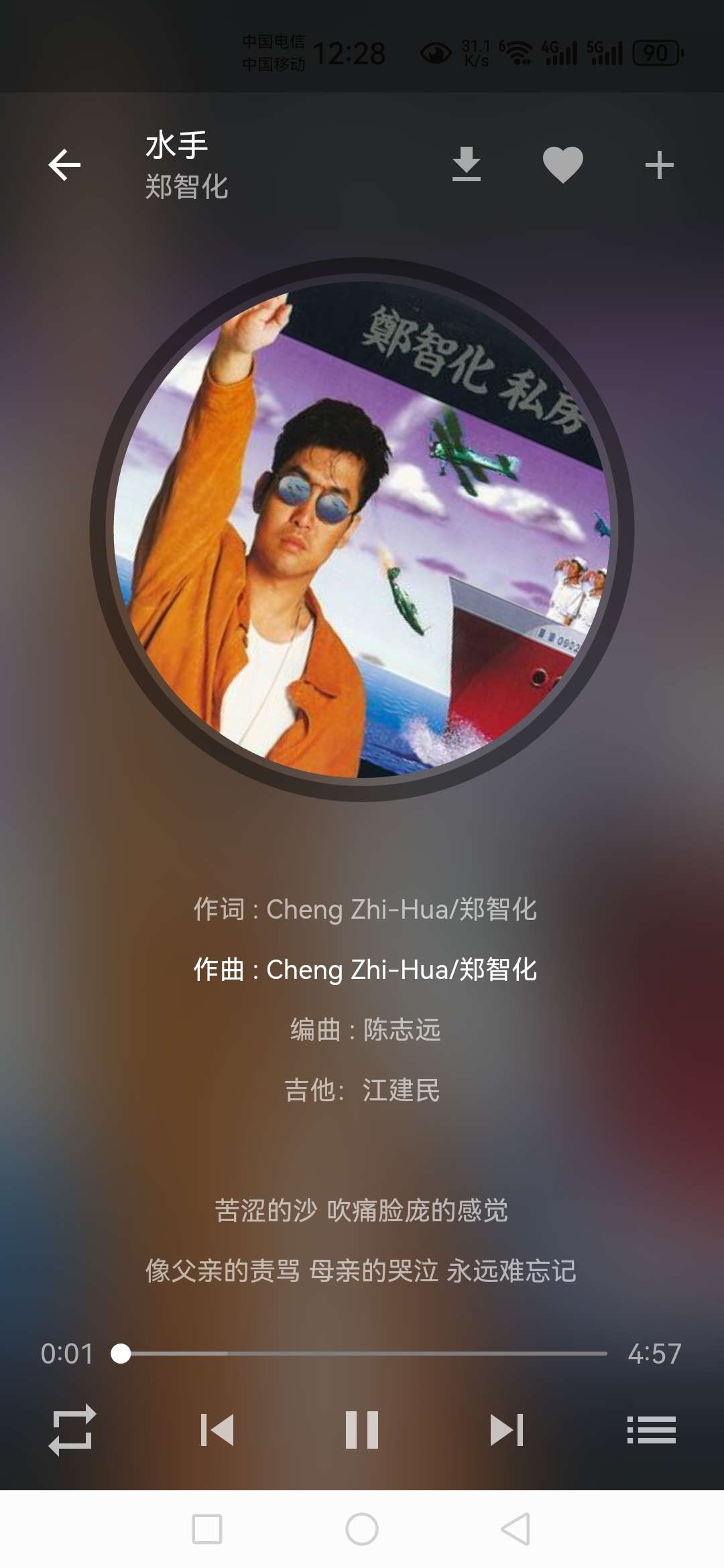Go back from the player screen
Screen dimensions: 724x1568
coord(64,165)
